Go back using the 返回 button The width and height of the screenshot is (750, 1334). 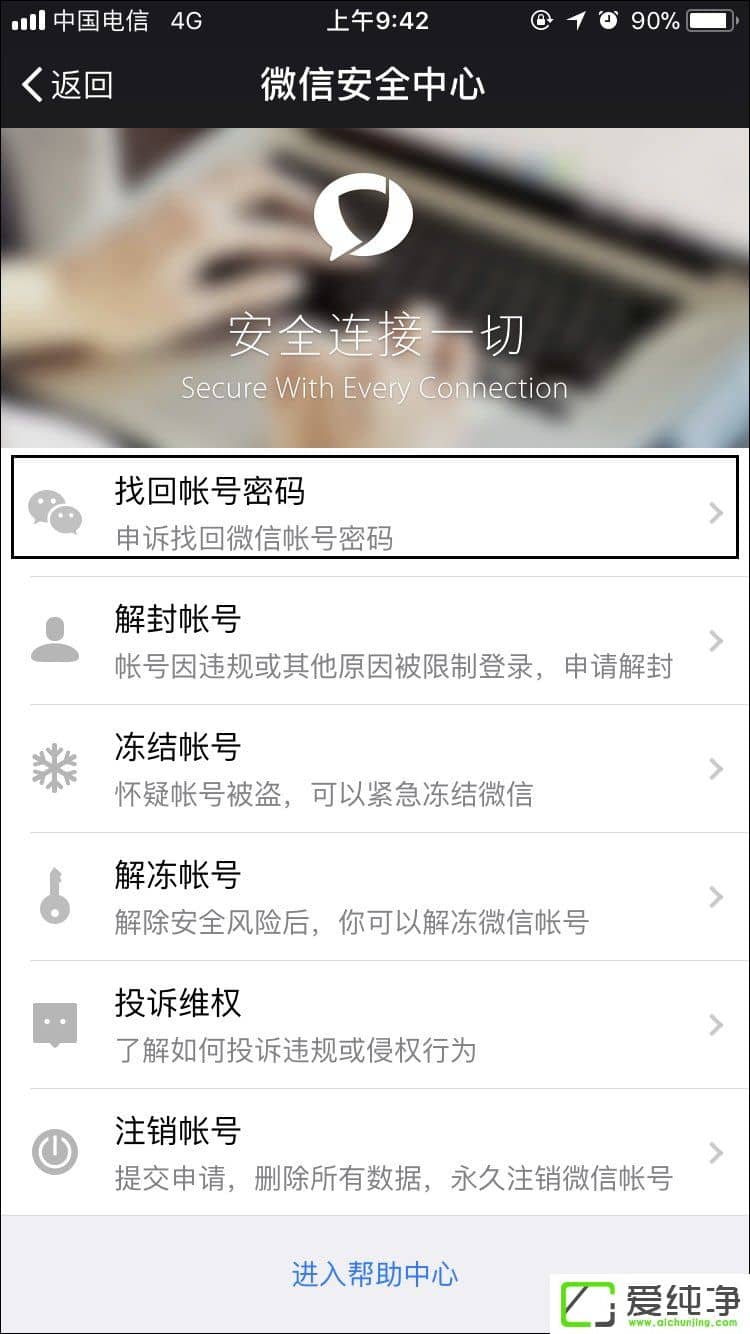click(68, 85)
